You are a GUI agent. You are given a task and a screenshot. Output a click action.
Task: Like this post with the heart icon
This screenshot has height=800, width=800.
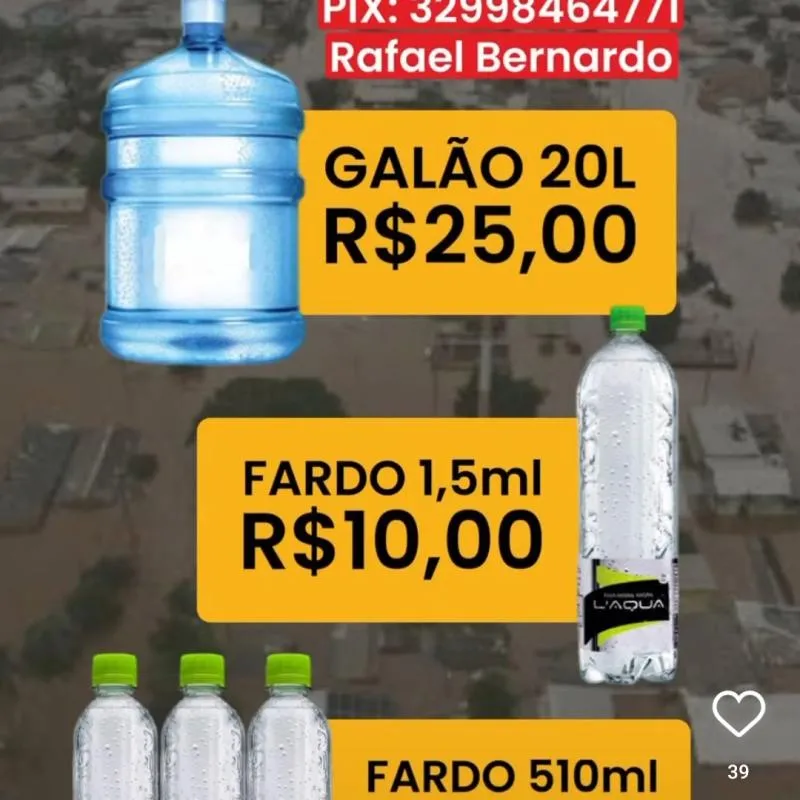tap(738, 714)
